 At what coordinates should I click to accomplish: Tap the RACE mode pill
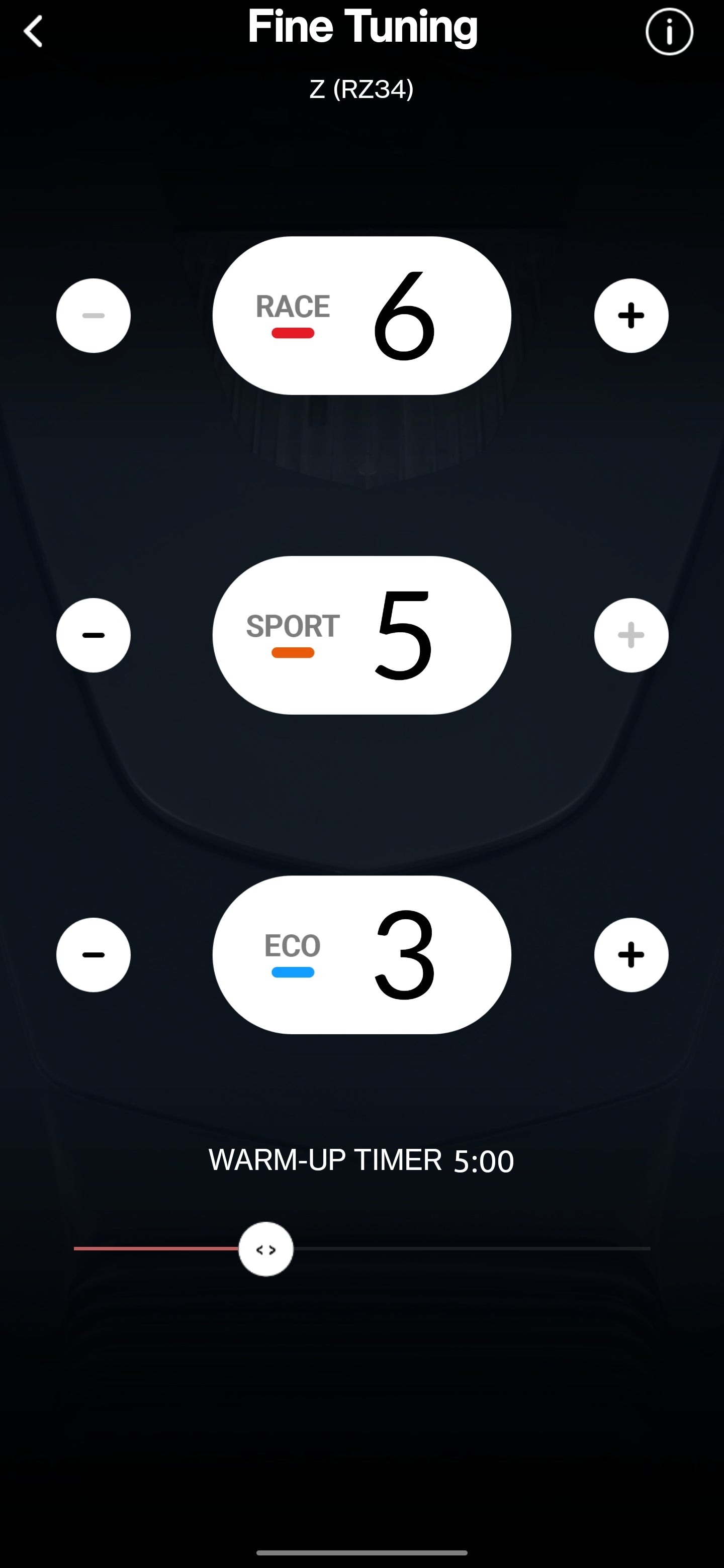coord(361,315)
